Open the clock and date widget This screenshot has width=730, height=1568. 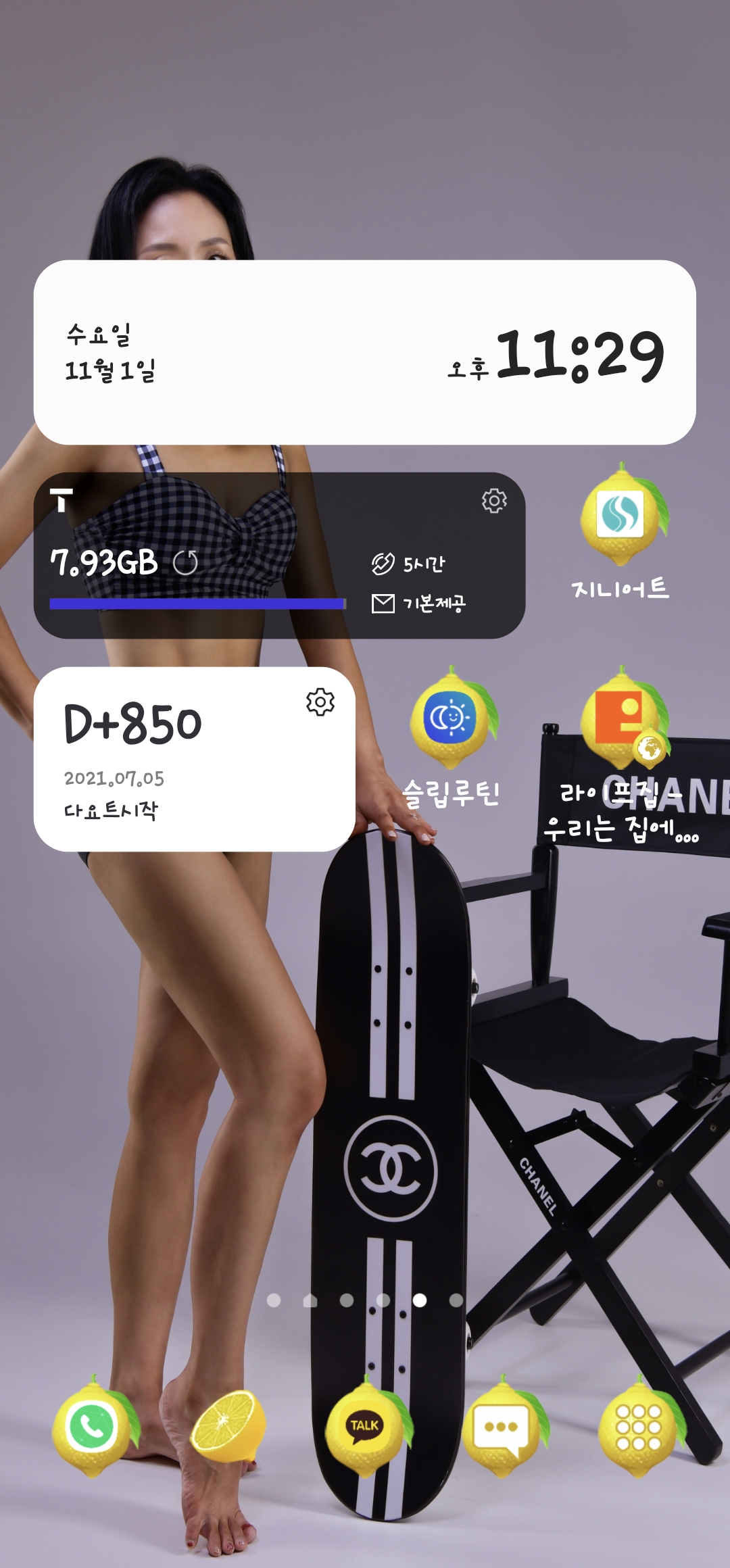click(x=365, y=352)
